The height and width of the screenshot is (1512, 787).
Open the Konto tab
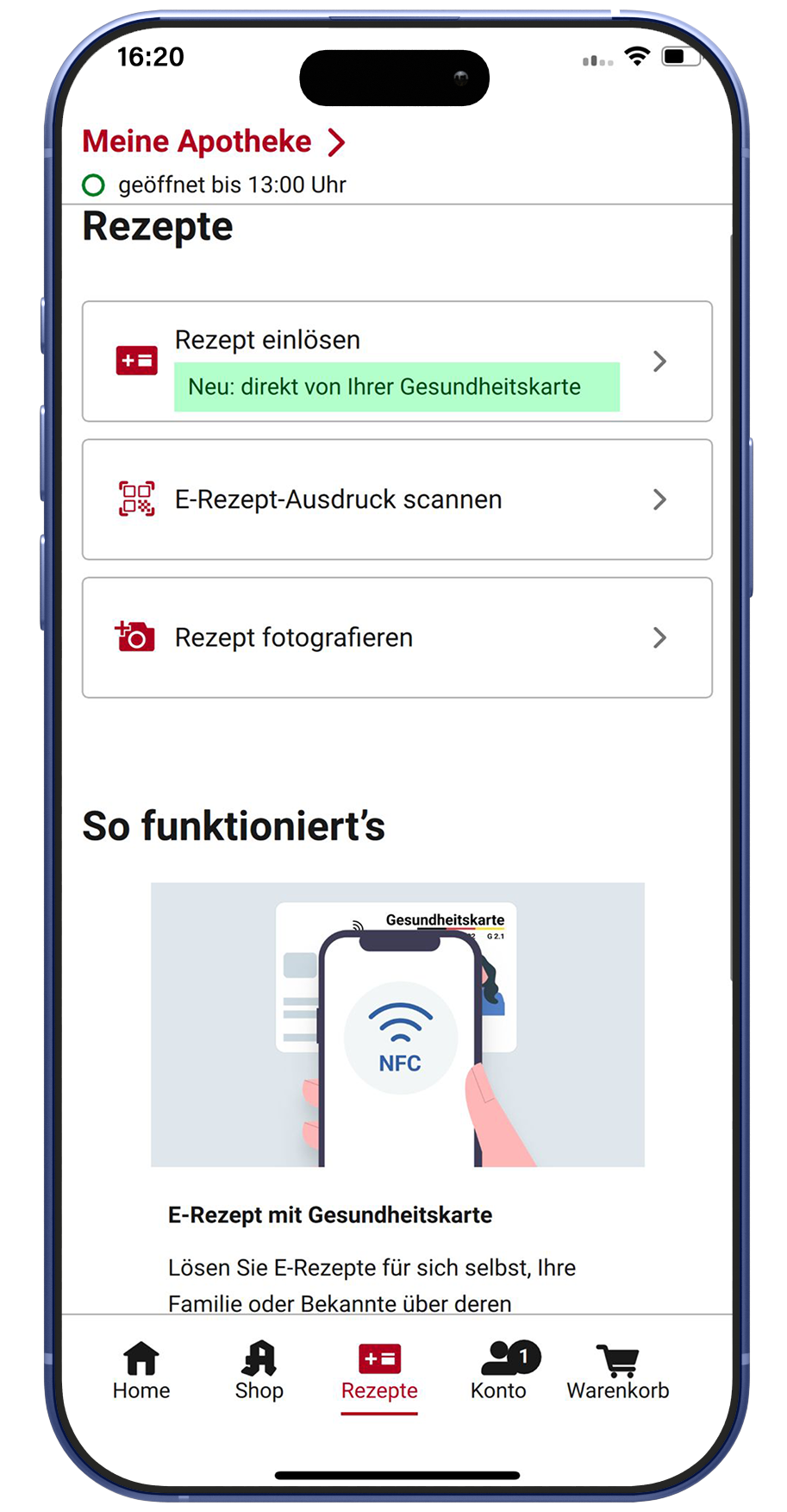(x=499, y=1371)
